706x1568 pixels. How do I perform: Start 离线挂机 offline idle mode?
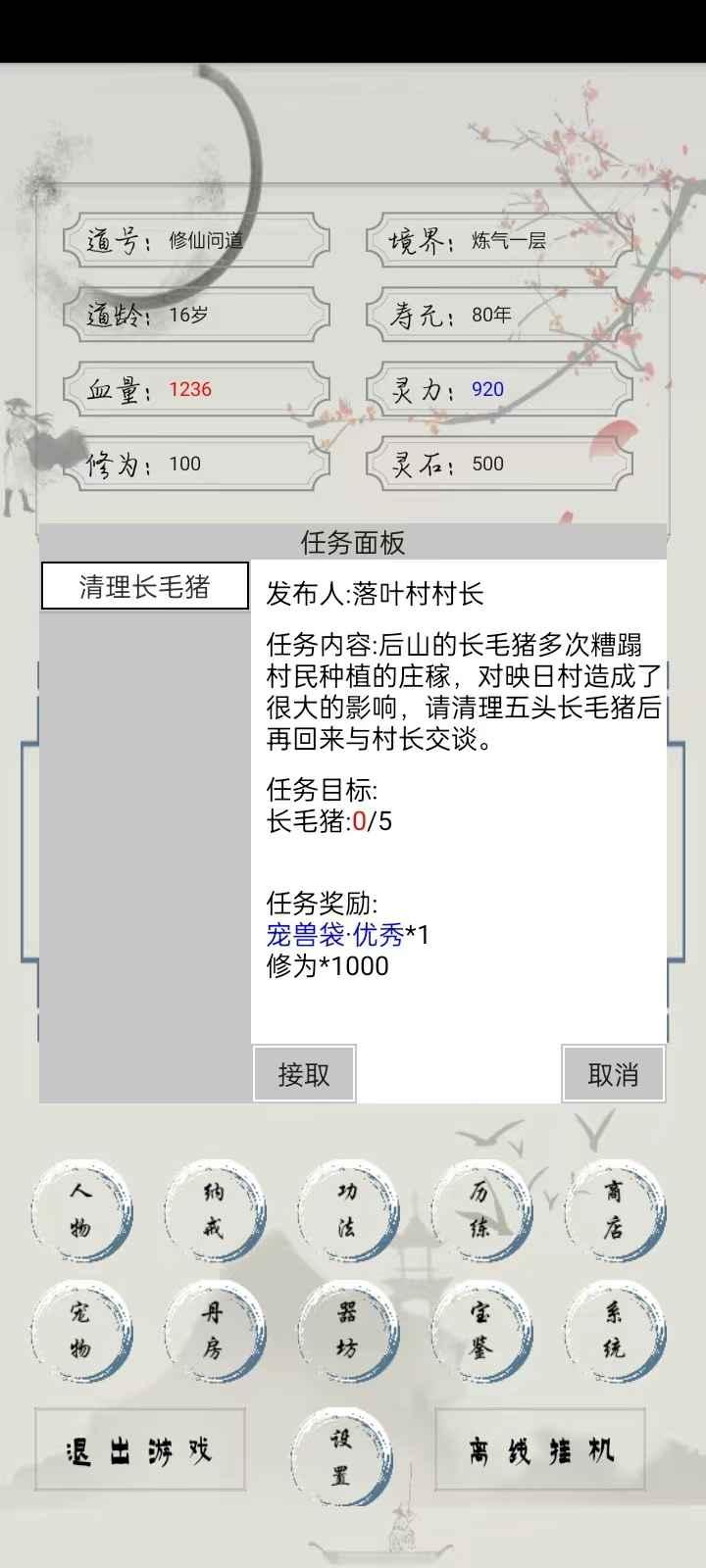tap(540, 1451)
